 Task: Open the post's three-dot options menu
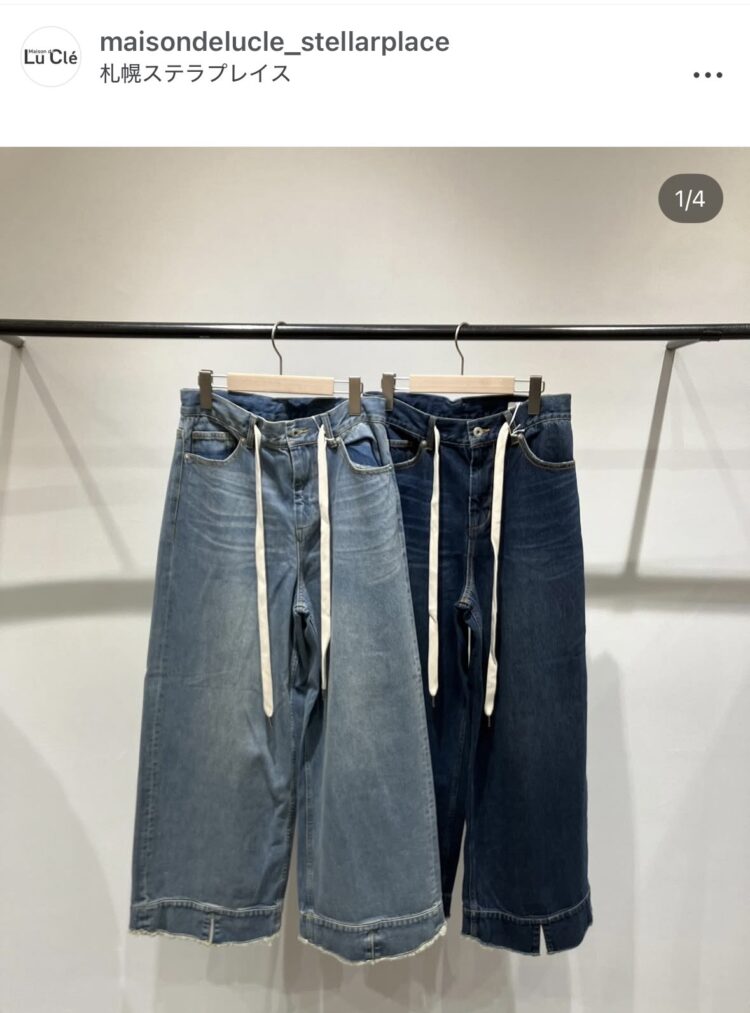(707, 75)
